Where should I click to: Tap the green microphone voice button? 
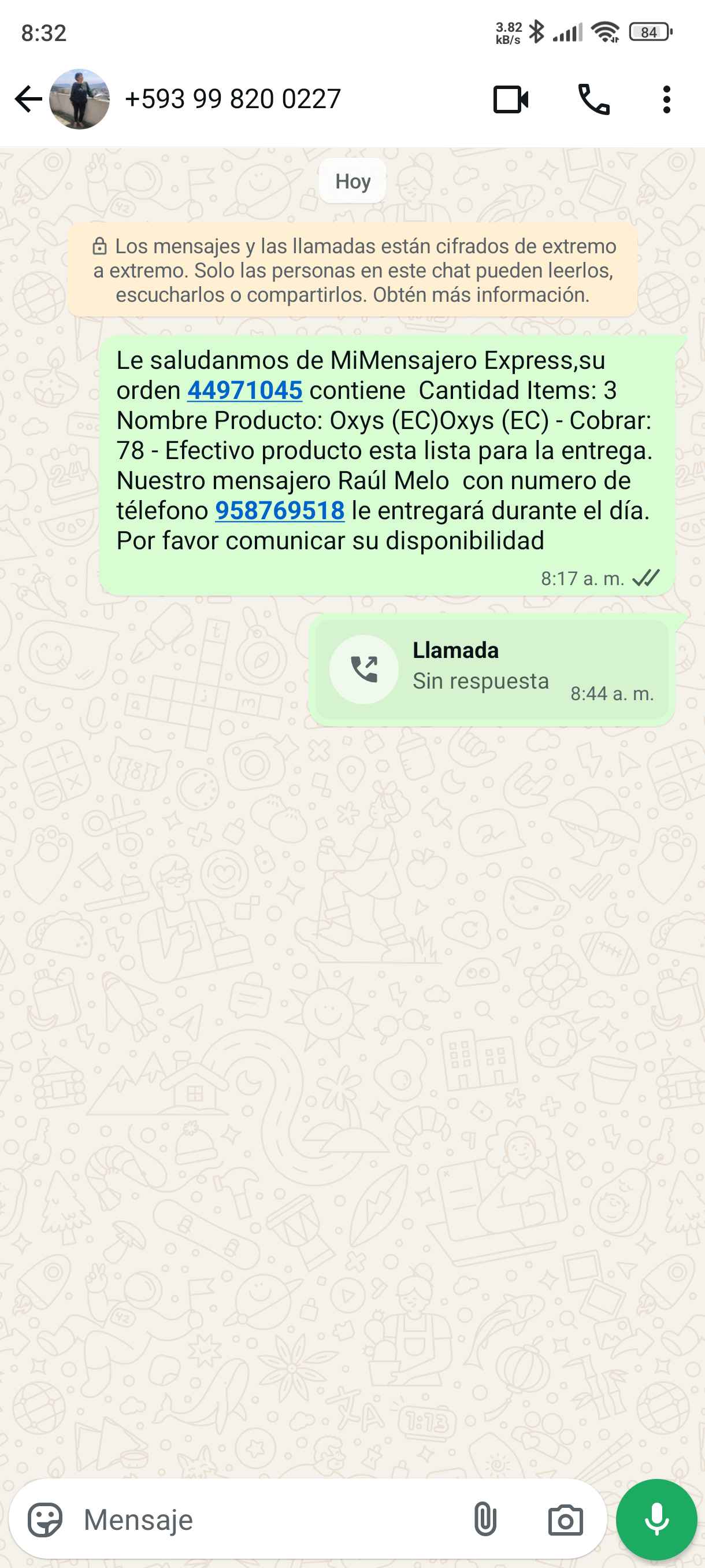[x=656, y=1520]
